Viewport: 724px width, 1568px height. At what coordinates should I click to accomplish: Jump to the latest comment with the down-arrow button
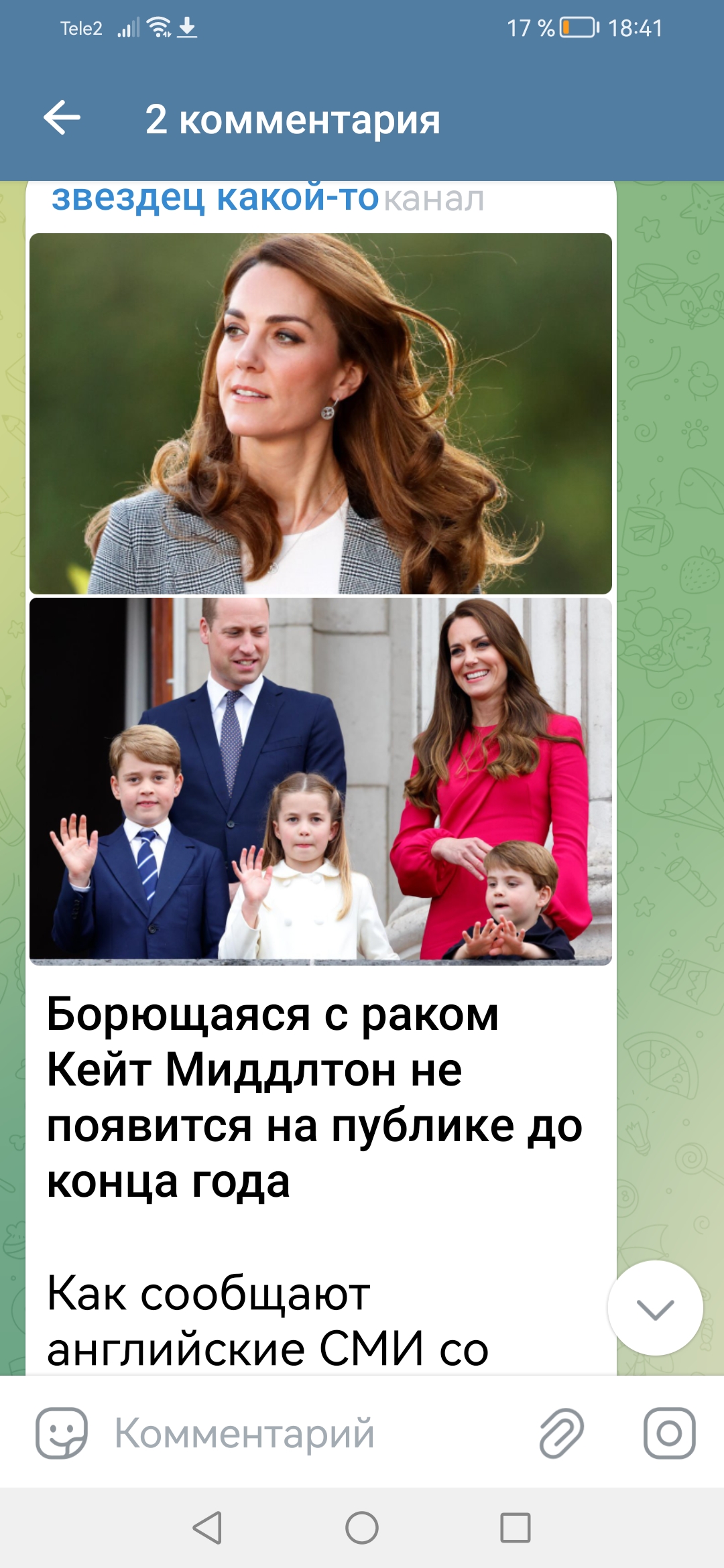coord(655,1308)
